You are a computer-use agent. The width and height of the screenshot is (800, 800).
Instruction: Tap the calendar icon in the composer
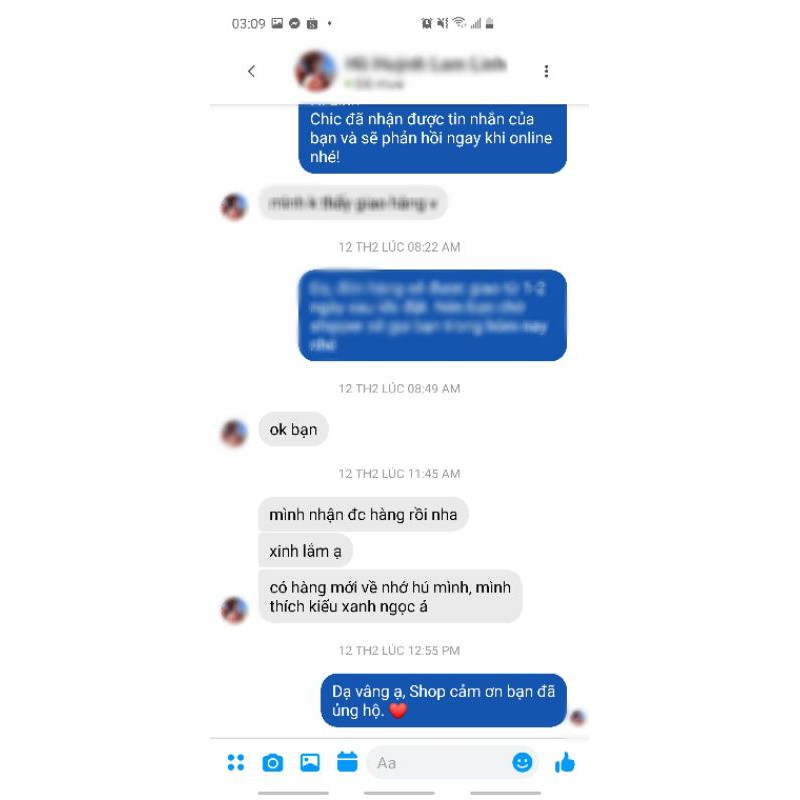coord(347,763)
